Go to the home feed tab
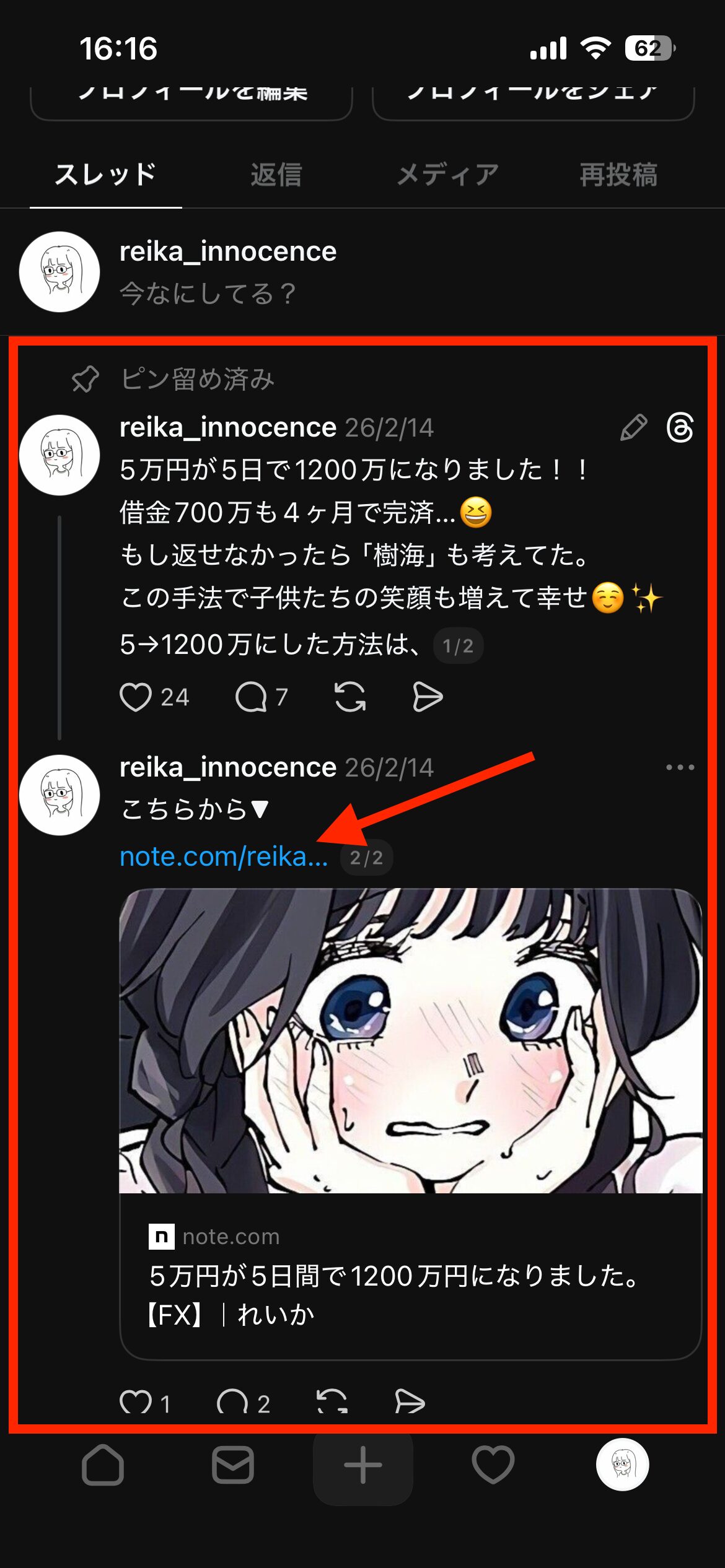725x1568 pixels. (103, 1465)
